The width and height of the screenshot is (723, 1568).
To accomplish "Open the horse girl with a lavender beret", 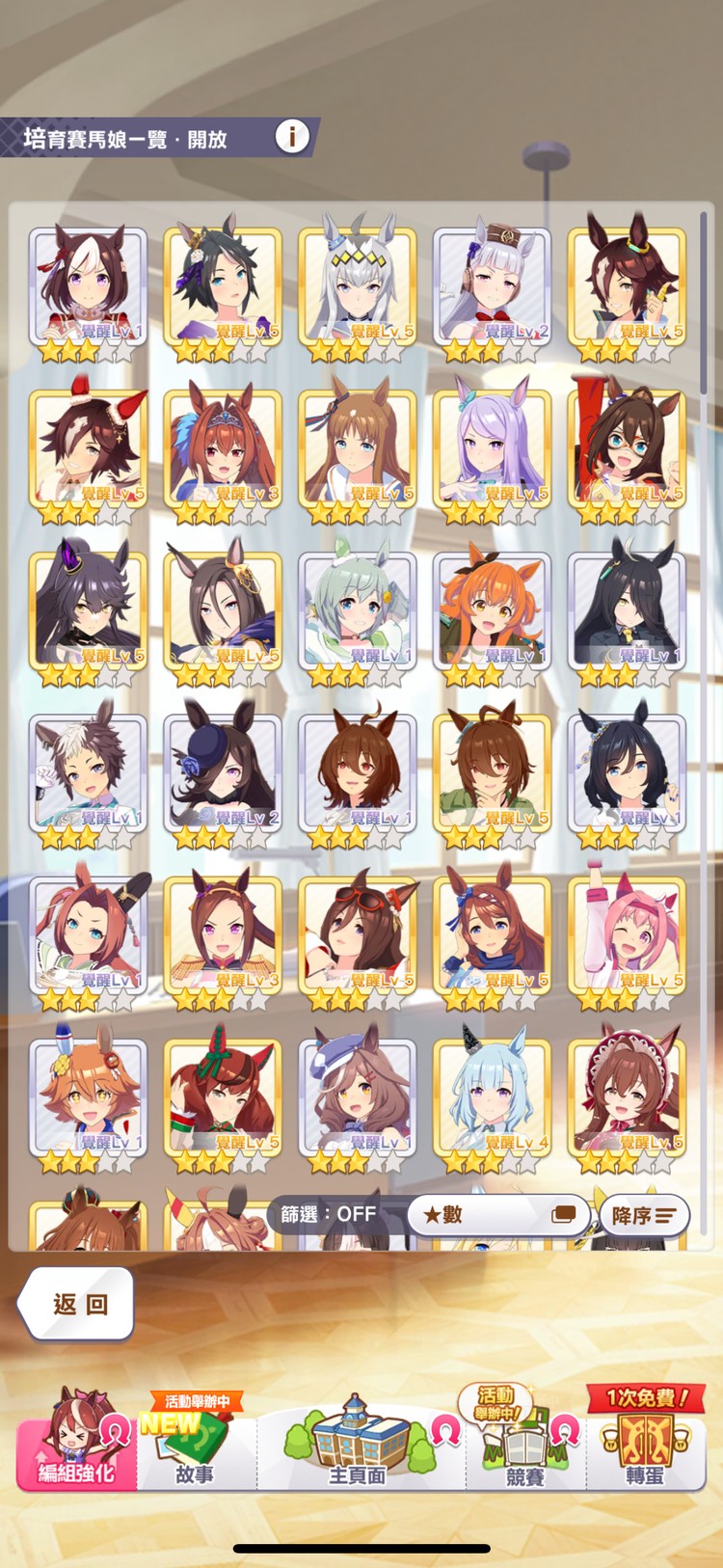I will 358,1097.
